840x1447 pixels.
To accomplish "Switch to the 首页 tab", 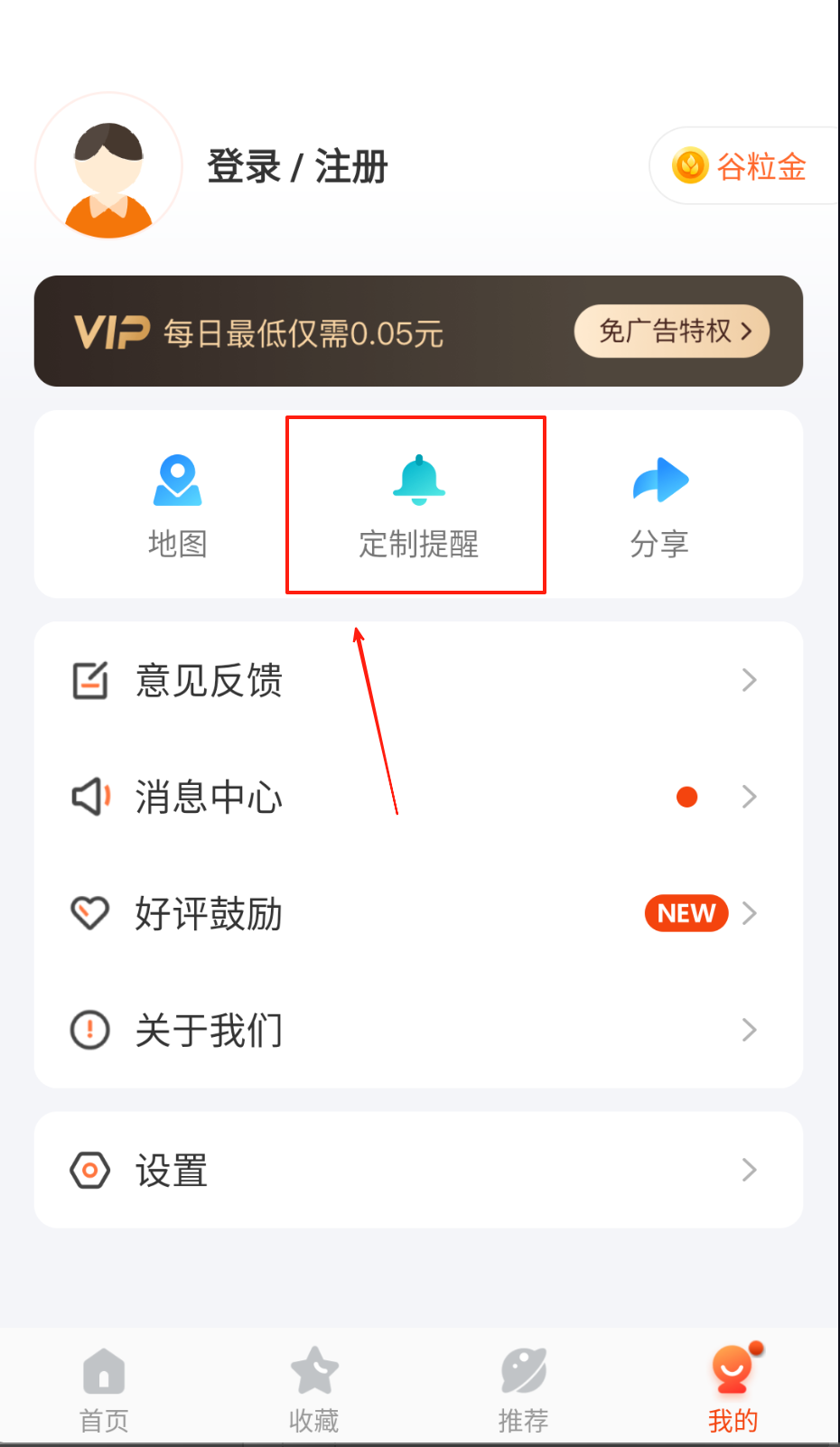I will click(104, 1391).
